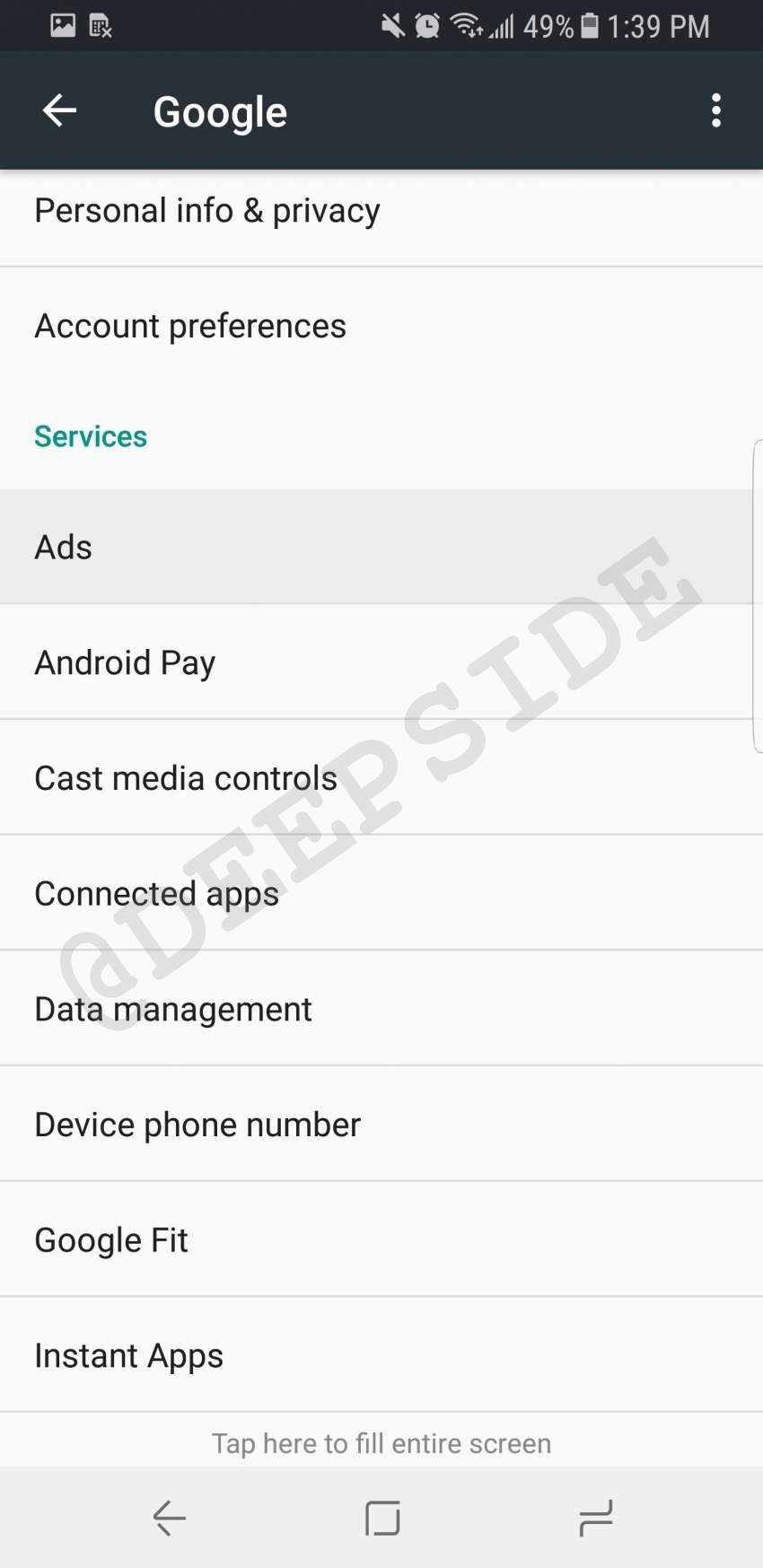Open Account preferences
Screen dimensions: 763x1568
(190, 327)
